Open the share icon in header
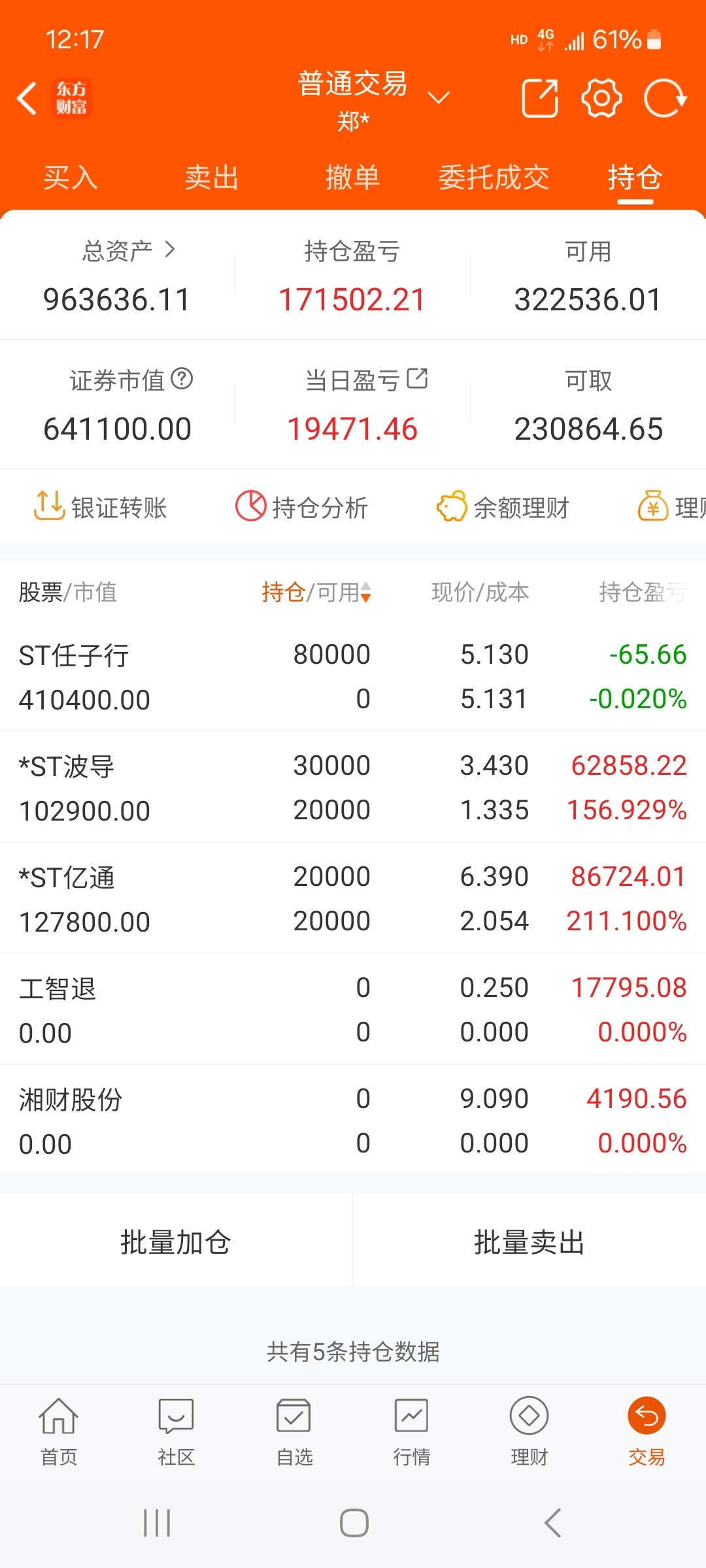 pyautogui.click(x=540, y=99)
